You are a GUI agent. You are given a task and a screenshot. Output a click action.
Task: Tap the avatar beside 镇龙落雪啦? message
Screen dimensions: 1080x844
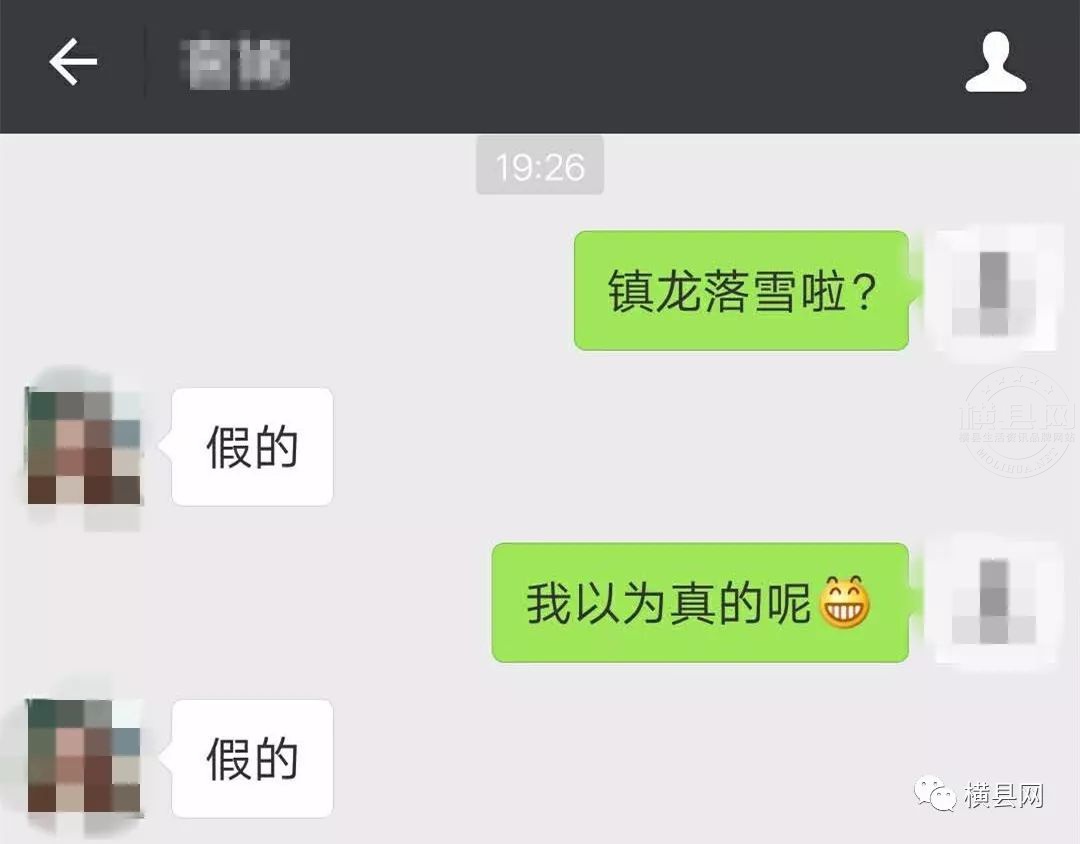coord(992,292)
